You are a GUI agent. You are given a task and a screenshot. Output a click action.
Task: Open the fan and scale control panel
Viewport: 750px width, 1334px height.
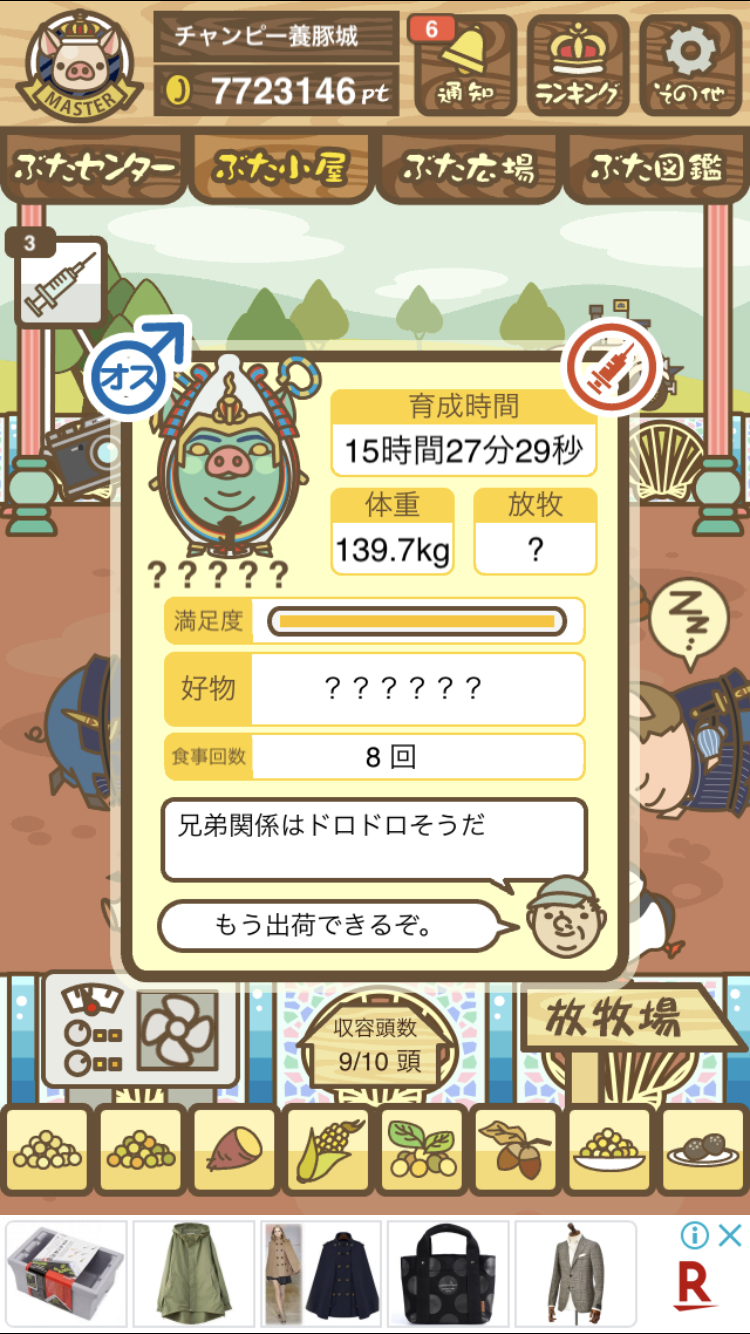pos(138,1031)
